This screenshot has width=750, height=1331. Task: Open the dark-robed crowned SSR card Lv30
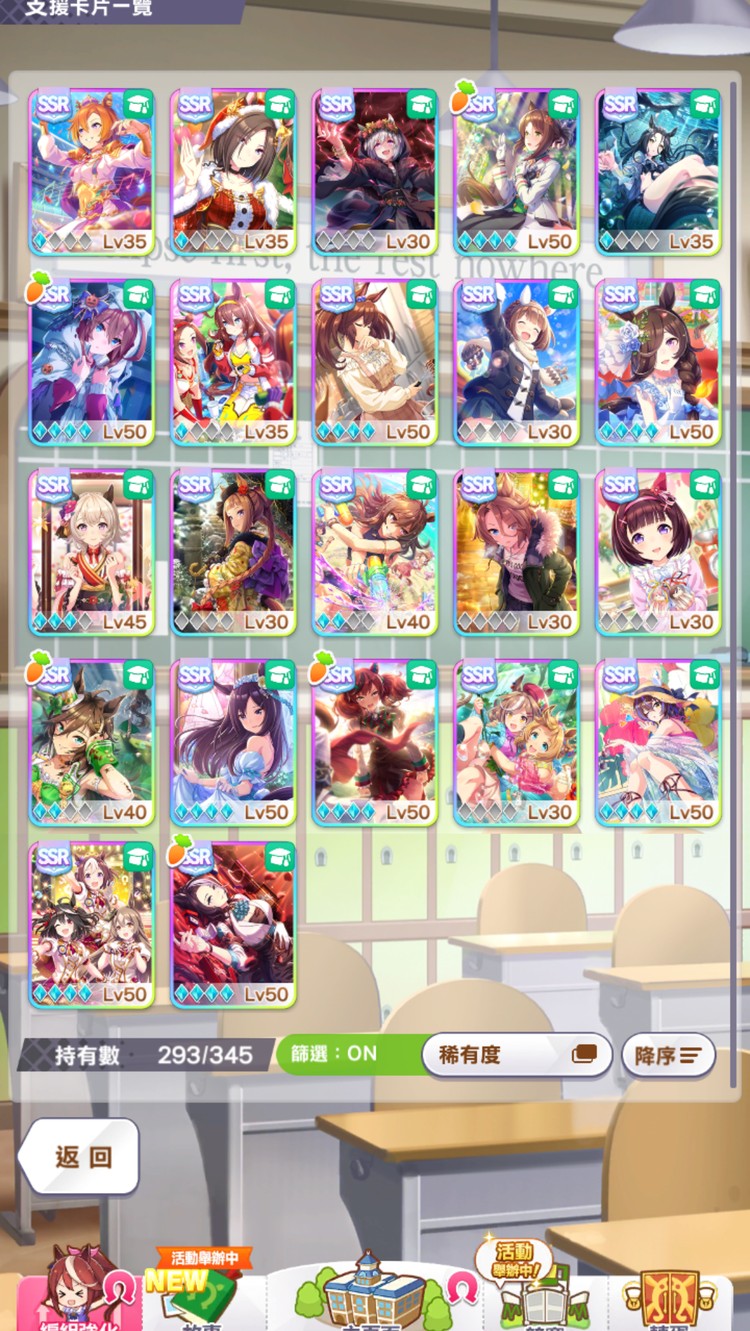coord(375,172)
